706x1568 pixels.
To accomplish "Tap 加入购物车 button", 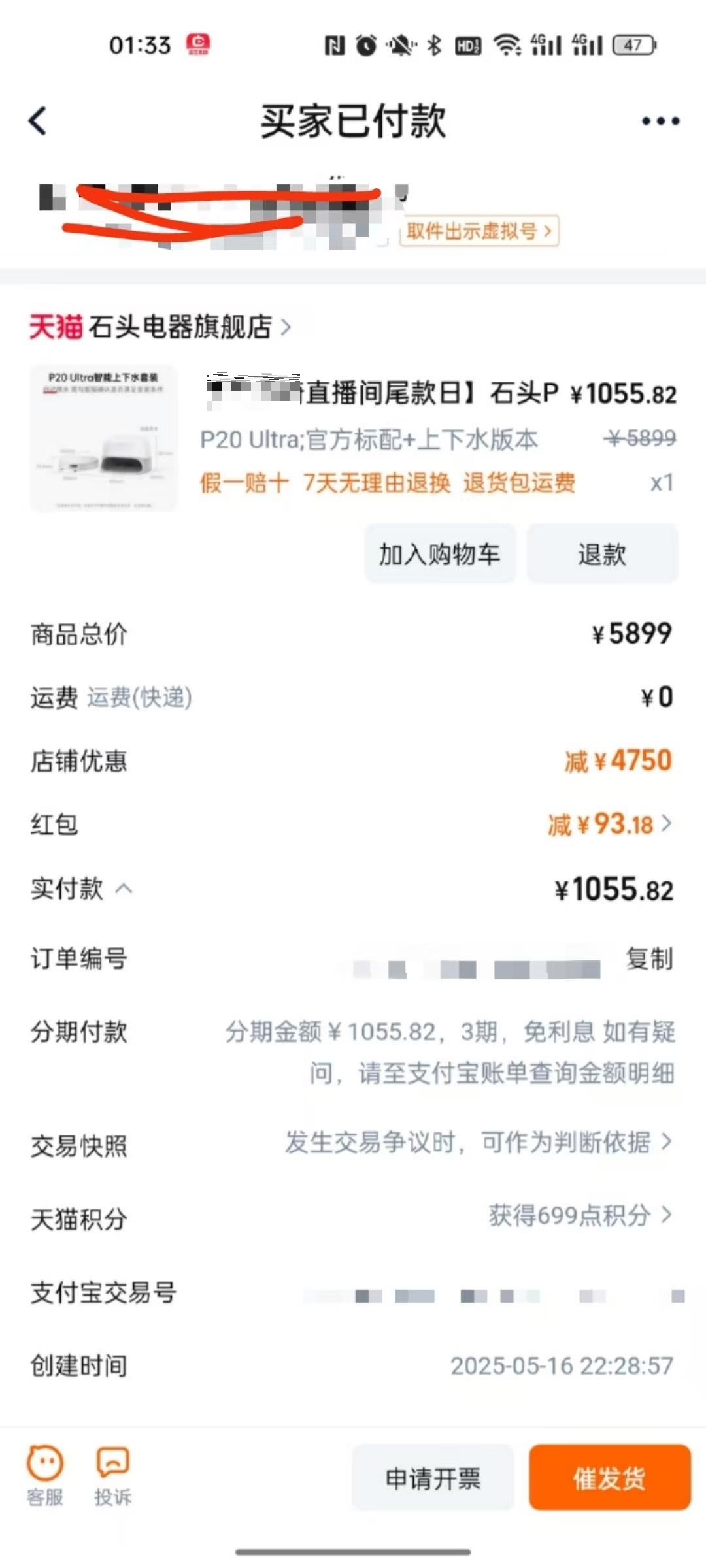I will click(440, 554).
